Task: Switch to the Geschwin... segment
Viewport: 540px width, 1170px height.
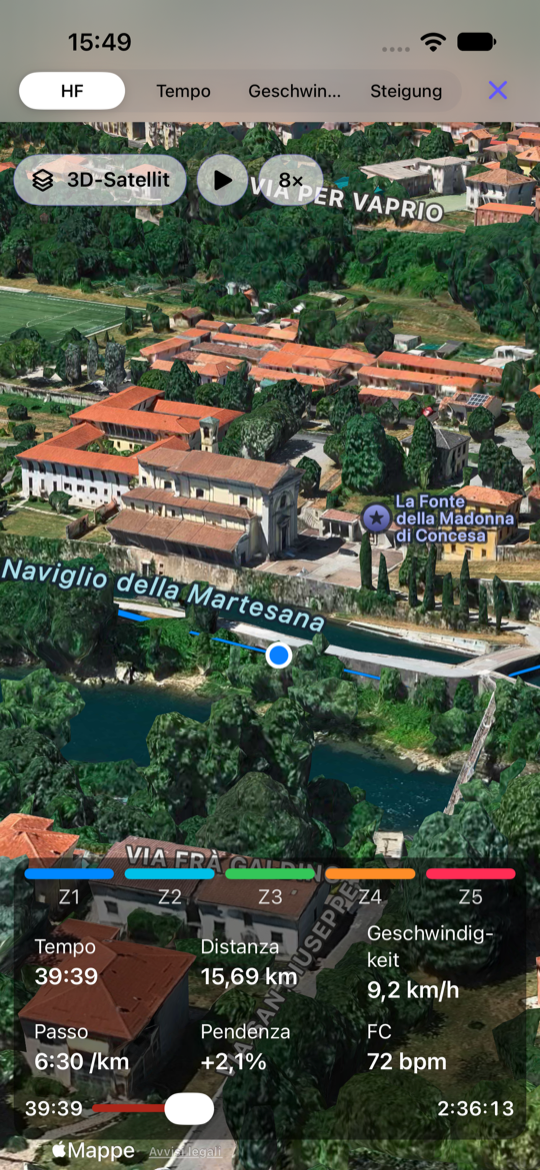Action: click(295, 92)
